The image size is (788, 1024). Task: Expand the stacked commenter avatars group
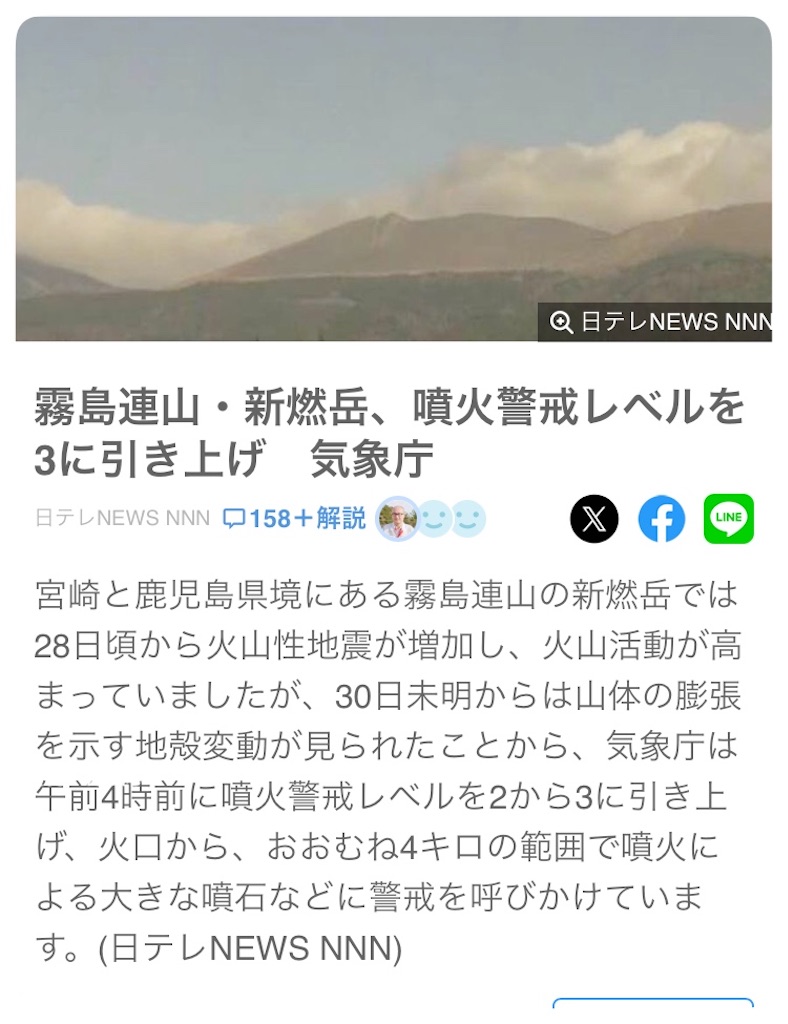431,518
